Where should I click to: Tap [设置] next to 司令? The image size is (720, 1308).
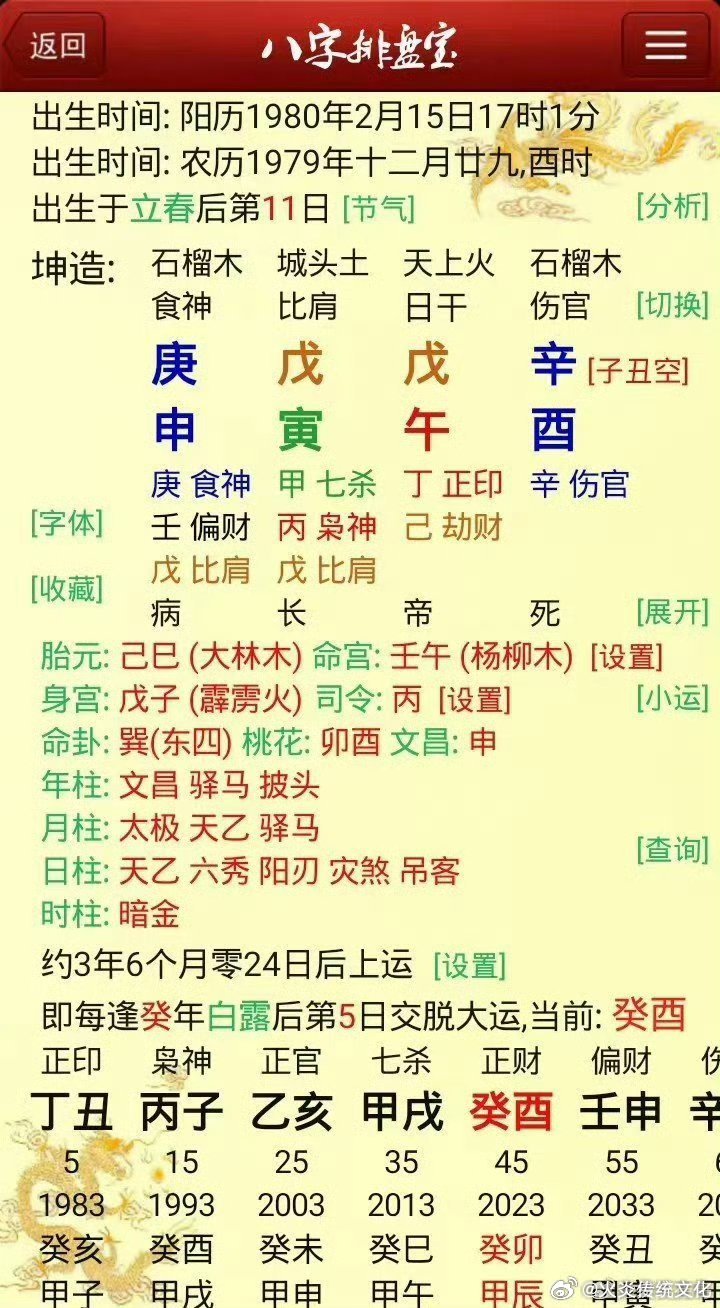pyautogui.click(x=474, y=700)
